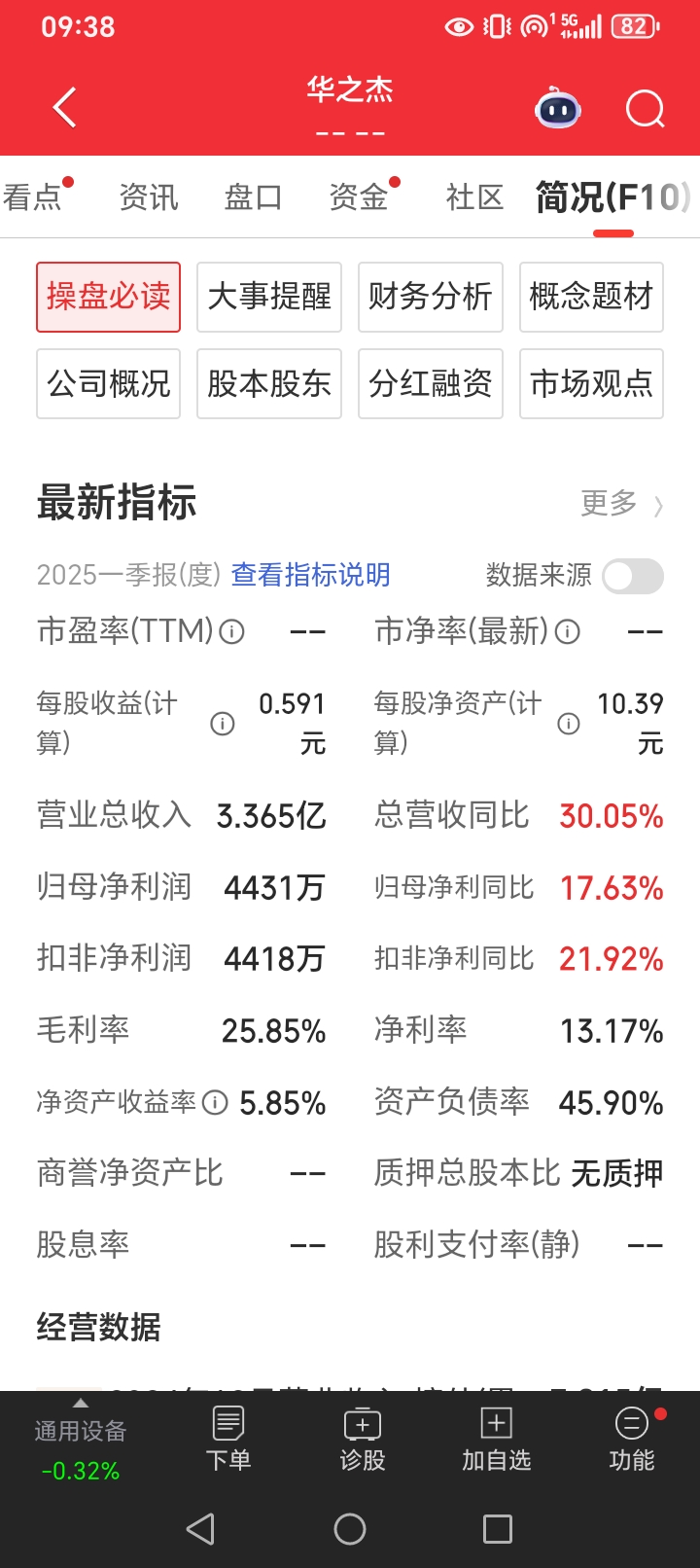Viewport: 700px width, 1568px height.
Task: Tap 下单 to place an order
Action: click(228, 1440)
